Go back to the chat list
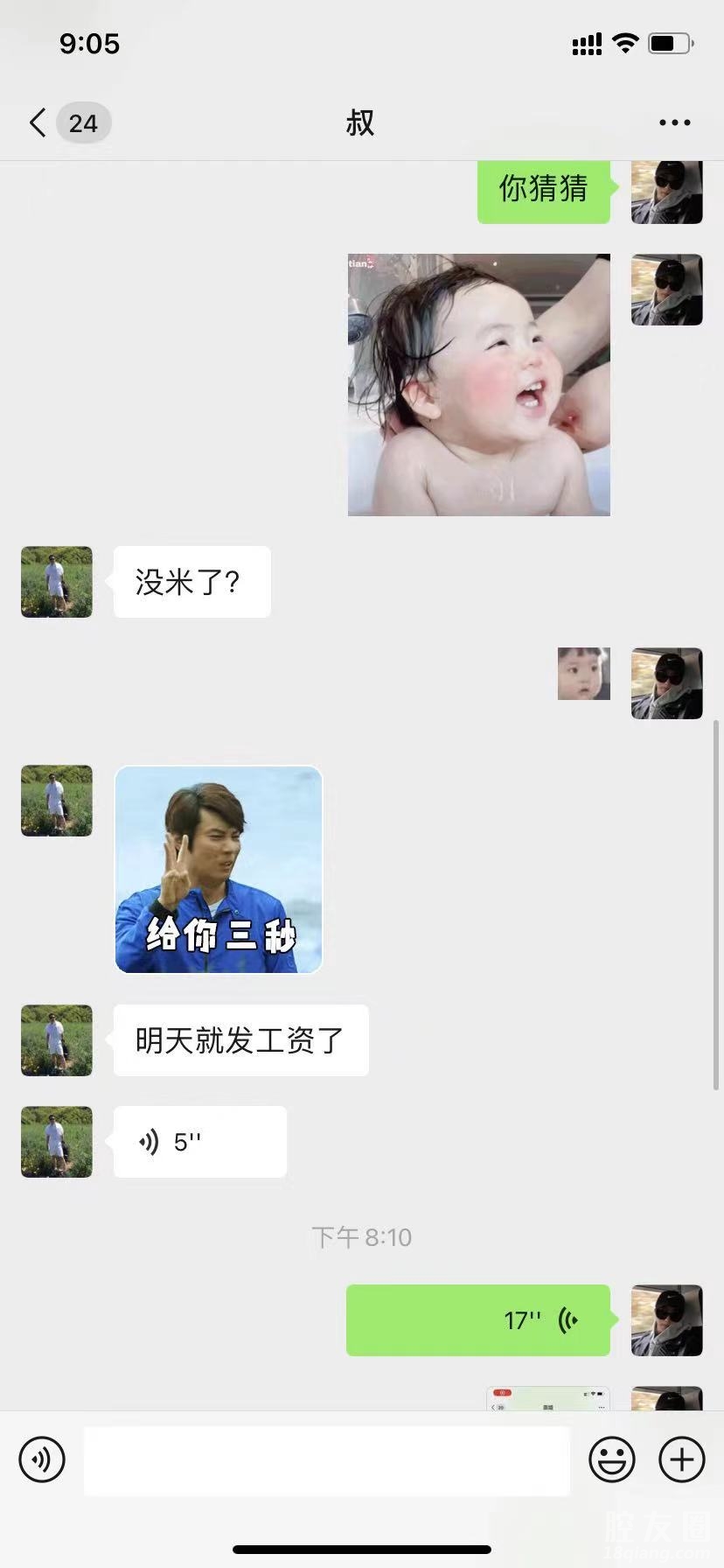This screenshot has width=724, height=1568. pyautogui.click(x=38, y=122)
